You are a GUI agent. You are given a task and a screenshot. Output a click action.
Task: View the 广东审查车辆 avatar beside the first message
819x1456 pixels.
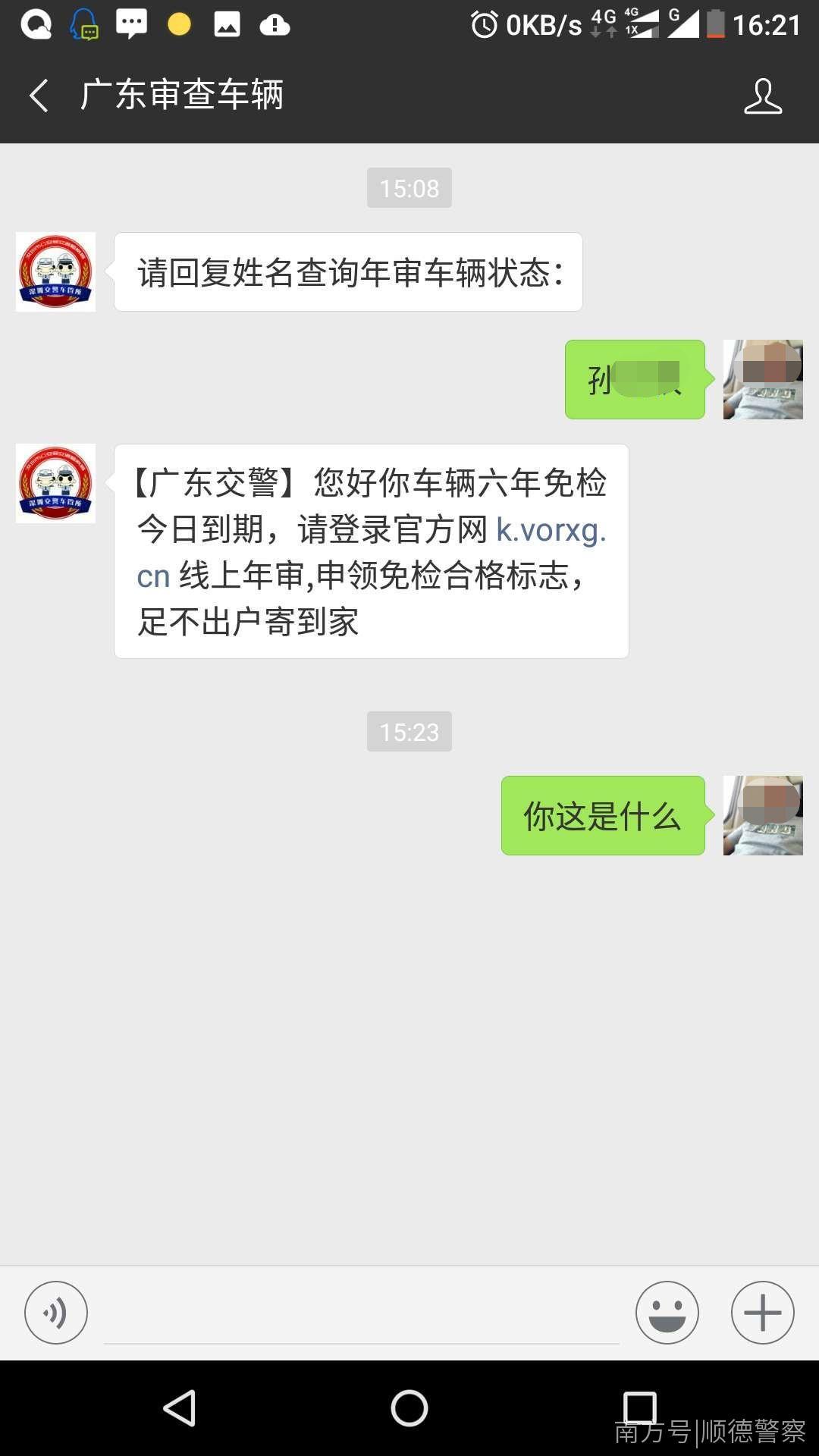tap(55, 271)
